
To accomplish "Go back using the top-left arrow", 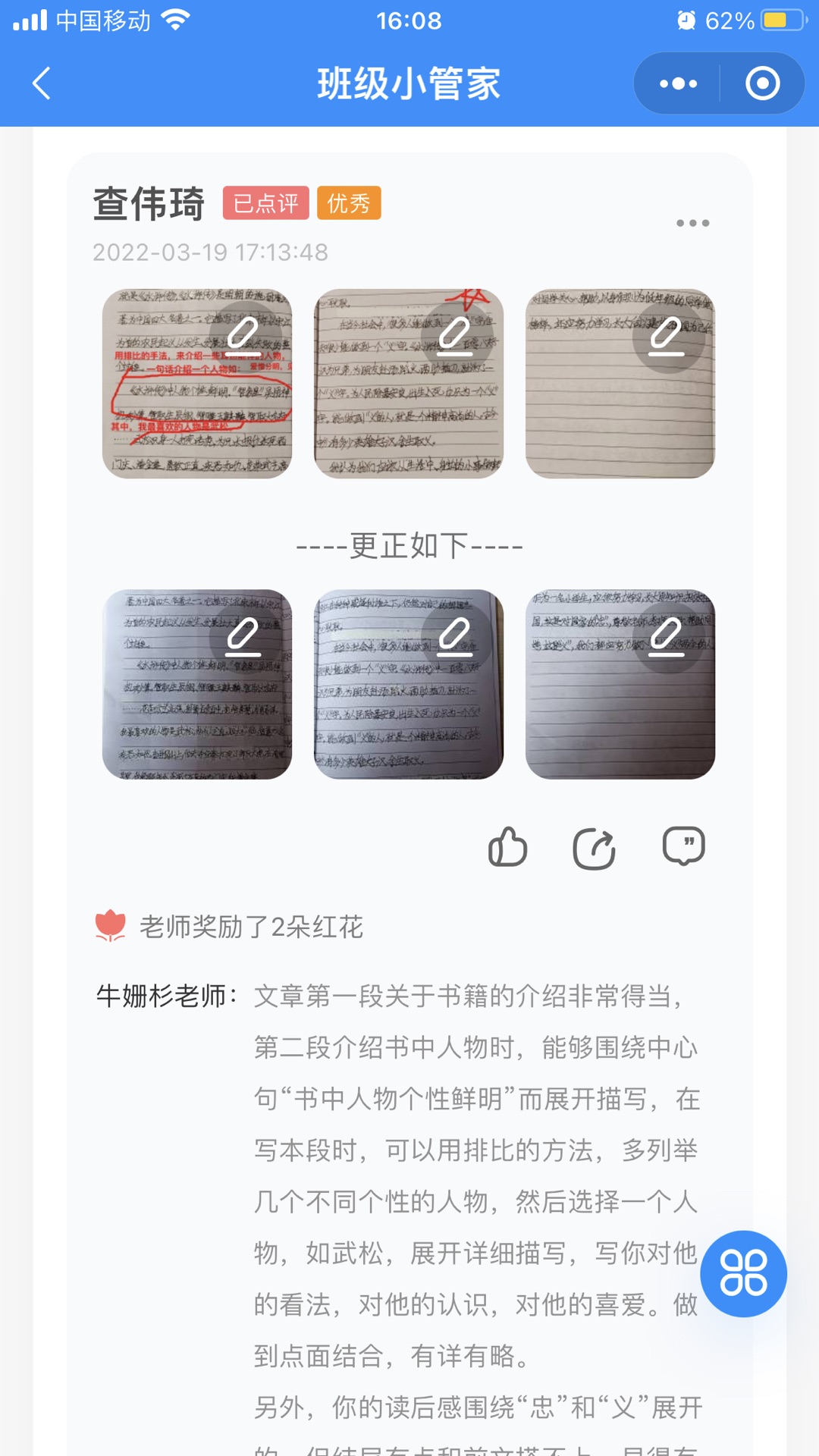I will (42, 83).
